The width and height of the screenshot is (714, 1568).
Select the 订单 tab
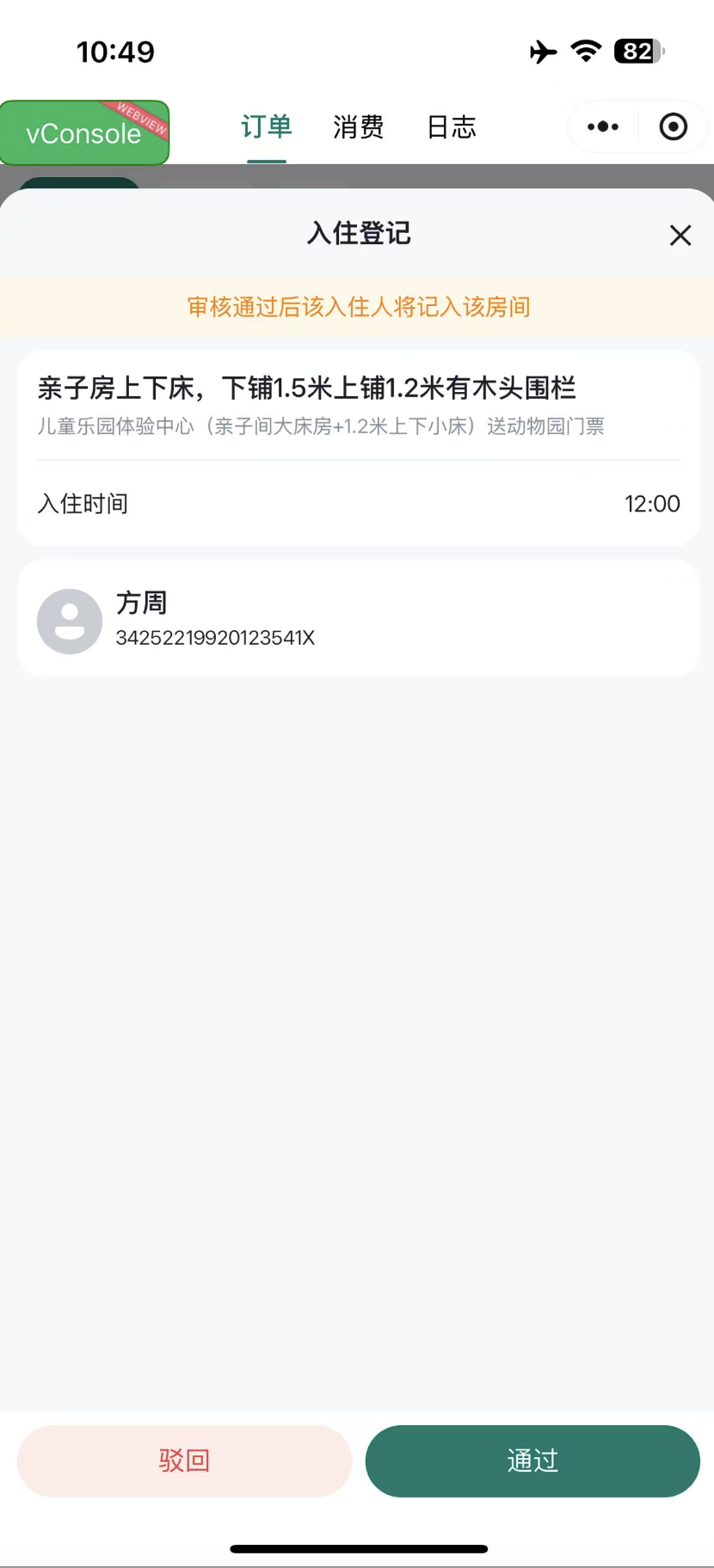[x=266, y=128]
